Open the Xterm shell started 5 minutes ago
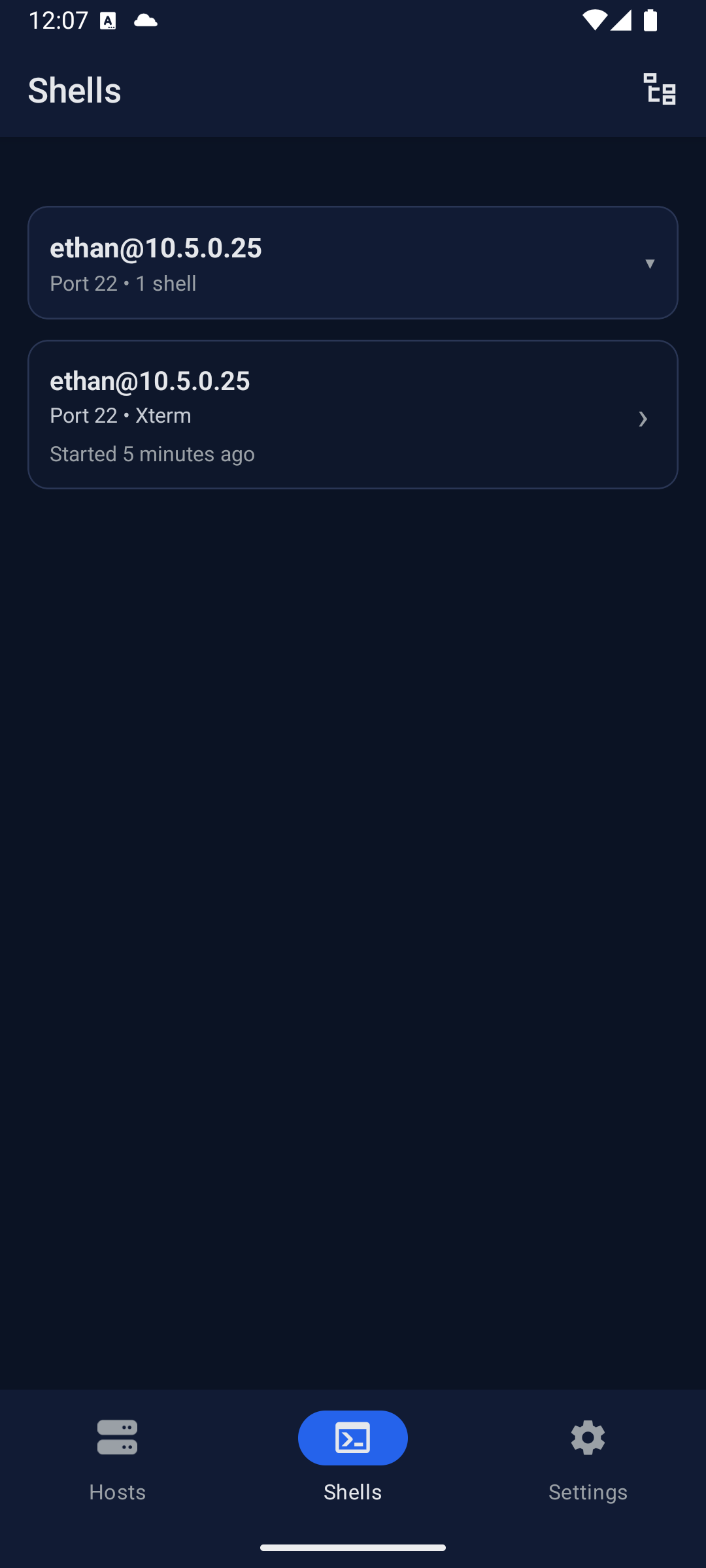Viewport: 706px width, 1568px height. point(353,415)
